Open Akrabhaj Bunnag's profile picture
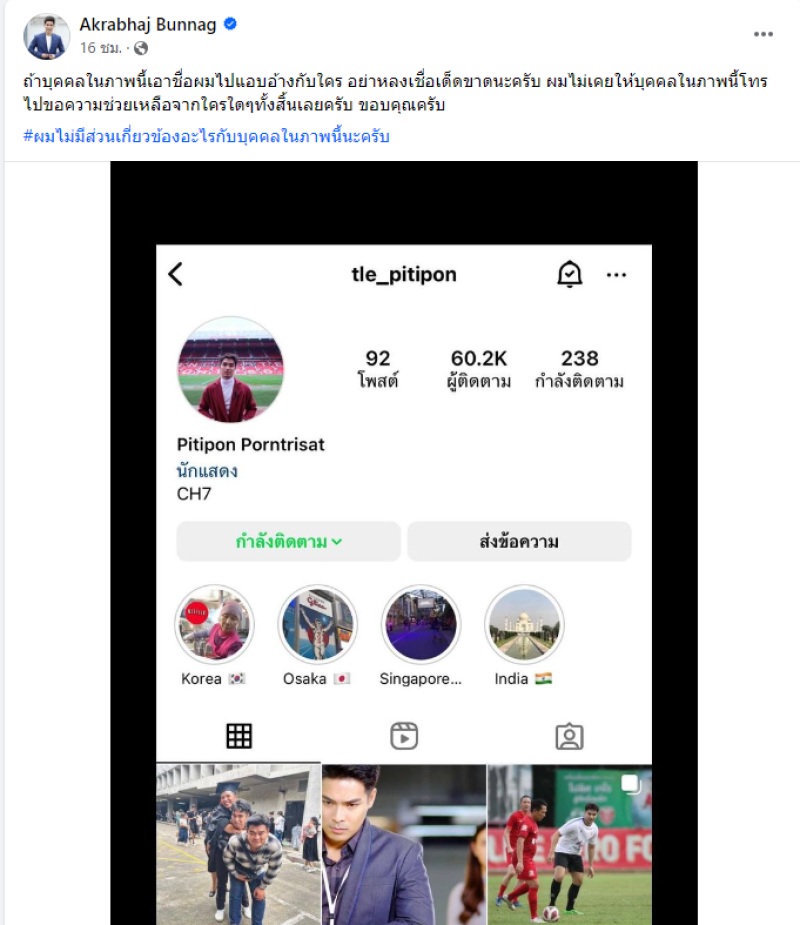 (x=46, y=36)
